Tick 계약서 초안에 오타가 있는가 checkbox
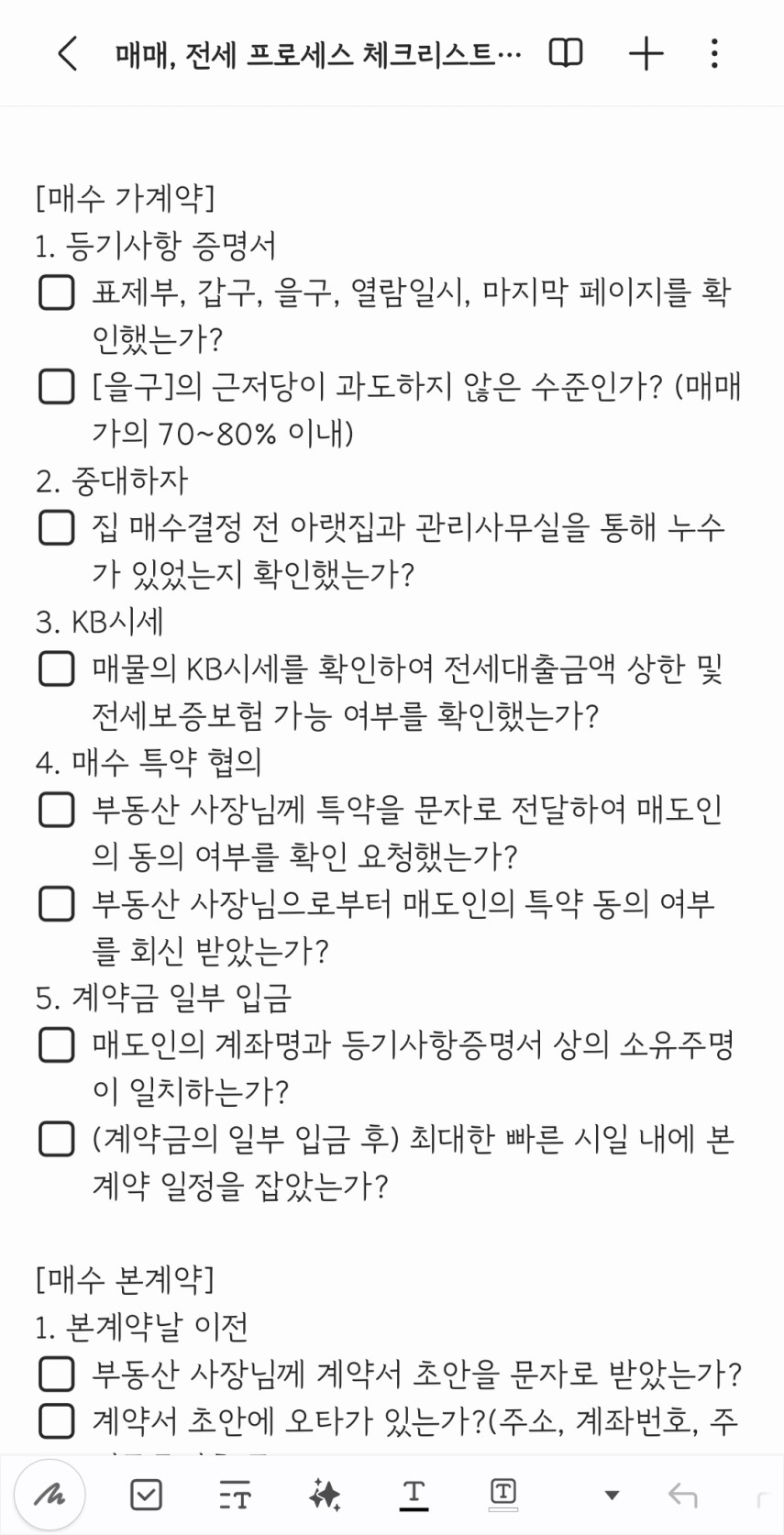 [x=56, y=1421]
